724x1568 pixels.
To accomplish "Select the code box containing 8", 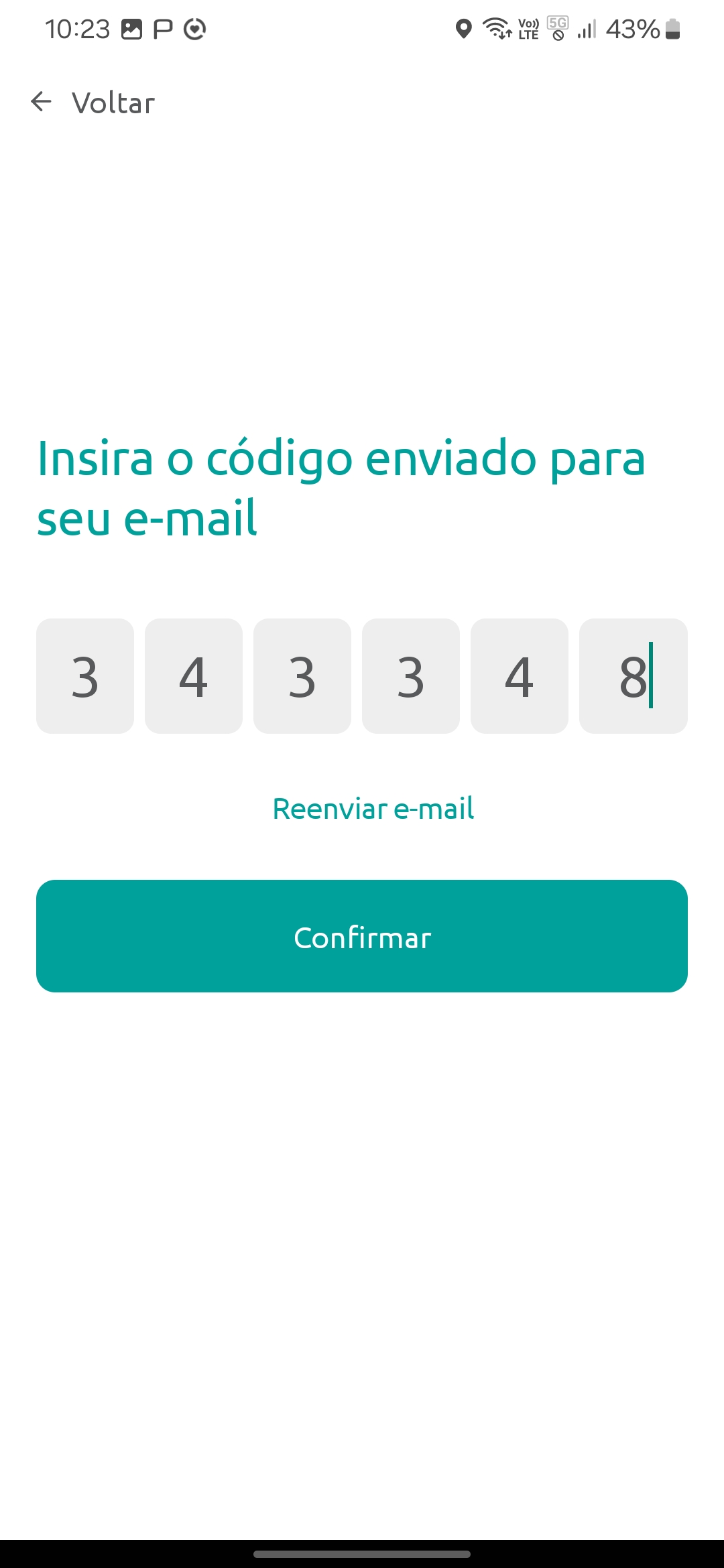I will click(633, 676).
